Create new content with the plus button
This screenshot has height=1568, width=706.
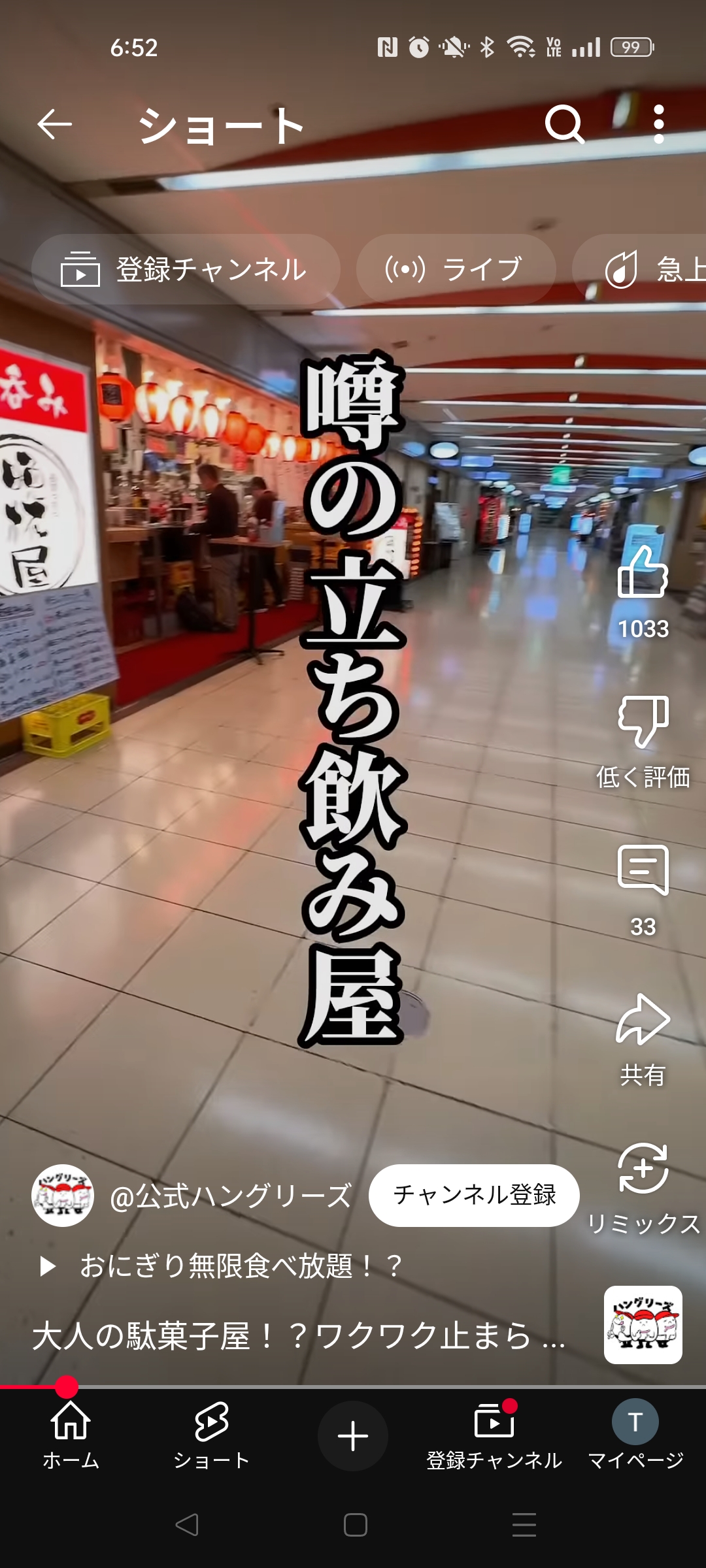click(x=353, y=1436)
